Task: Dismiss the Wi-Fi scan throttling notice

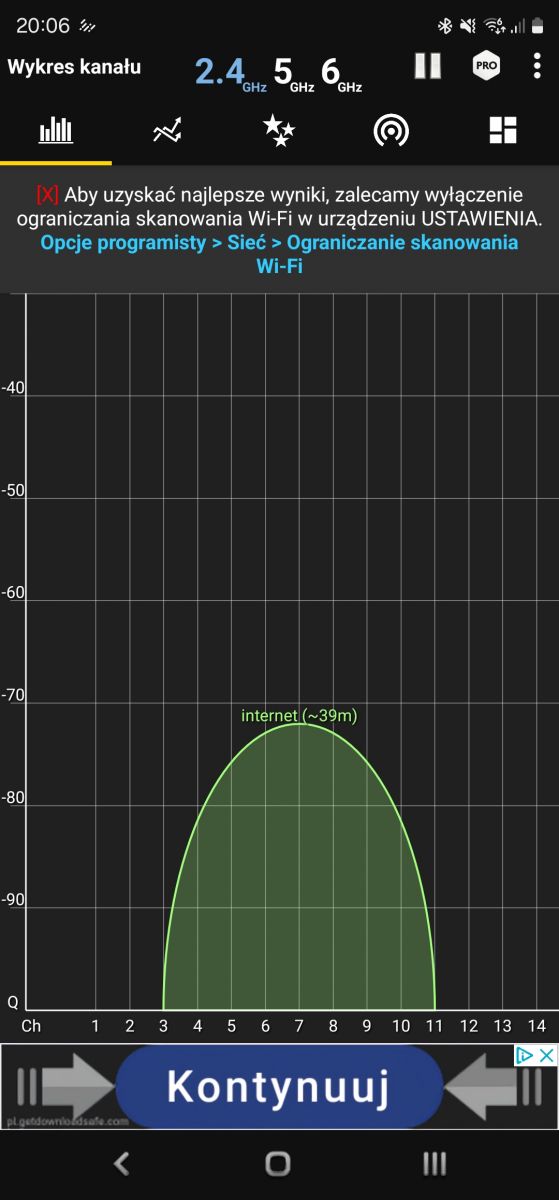Action: 47,194
